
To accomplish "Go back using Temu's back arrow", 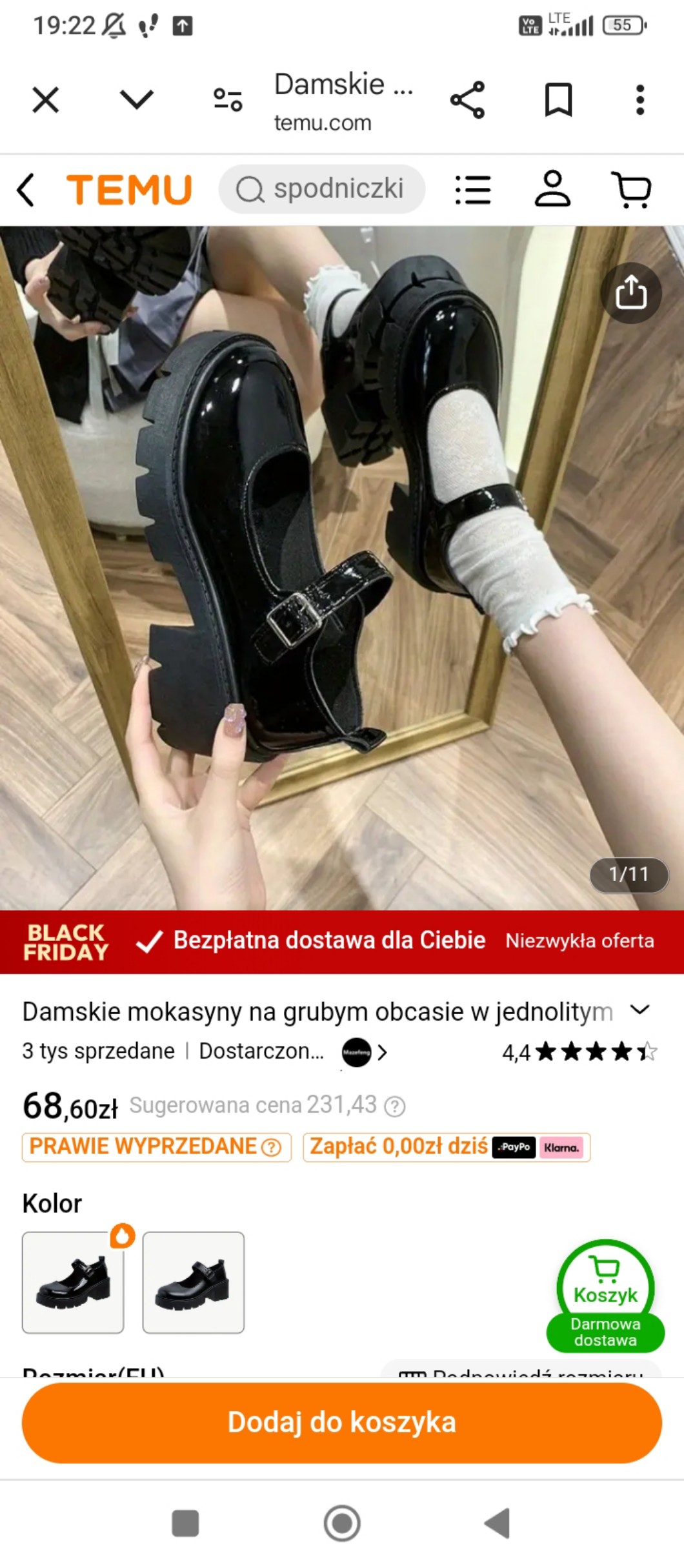I will 26,190.
